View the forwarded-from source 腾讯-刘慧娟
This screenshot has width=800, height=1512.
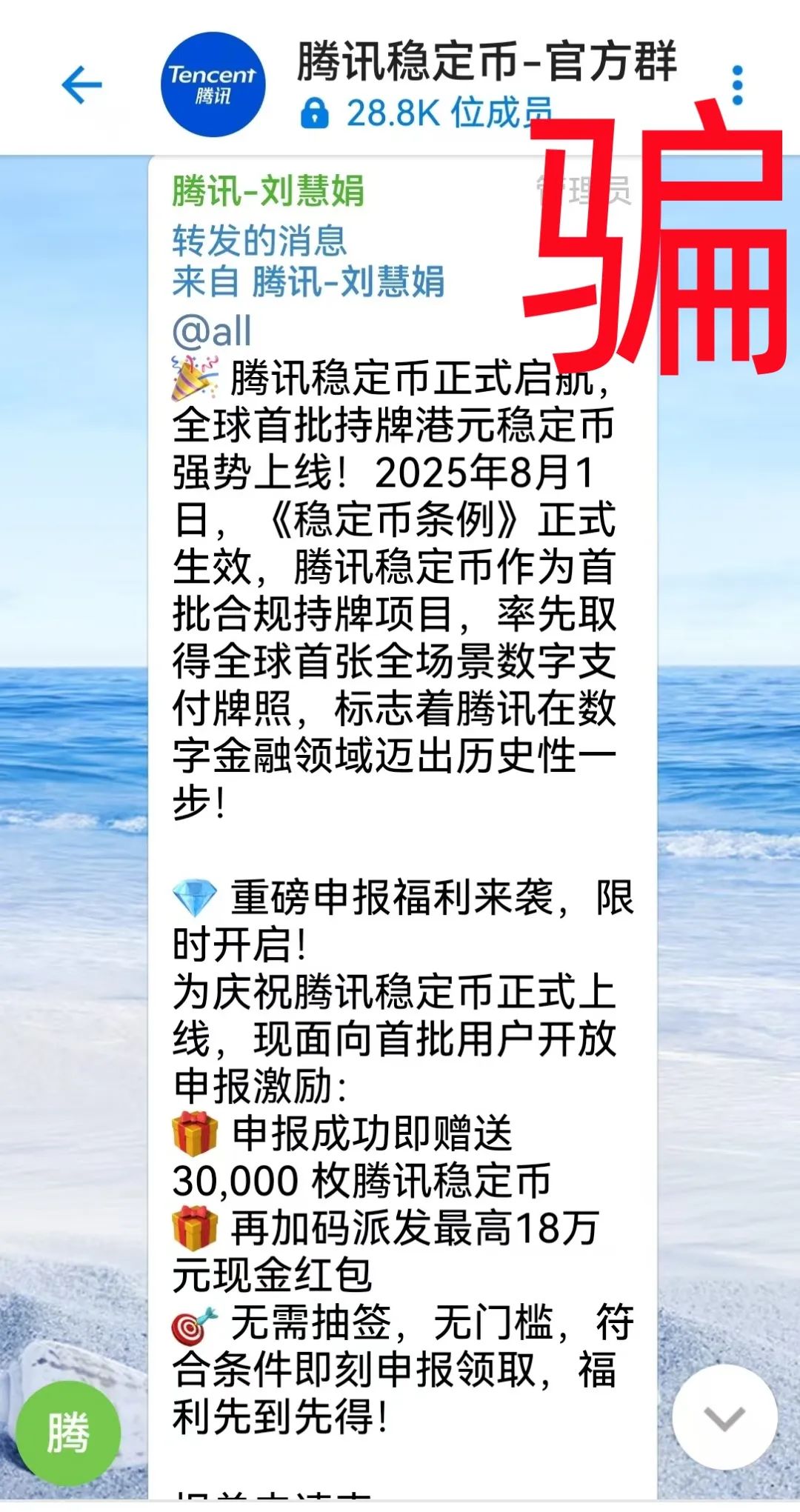pos(347,282)
